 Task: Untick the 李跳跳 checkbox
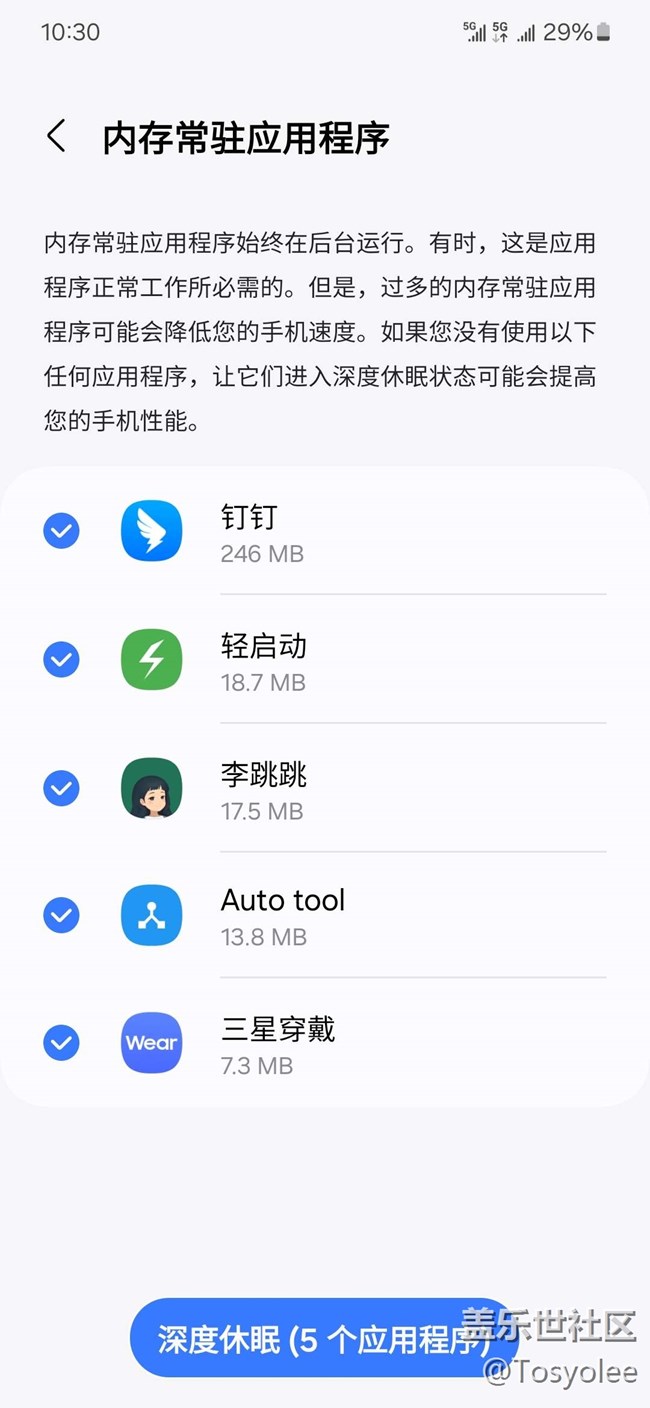click(61, 788)
